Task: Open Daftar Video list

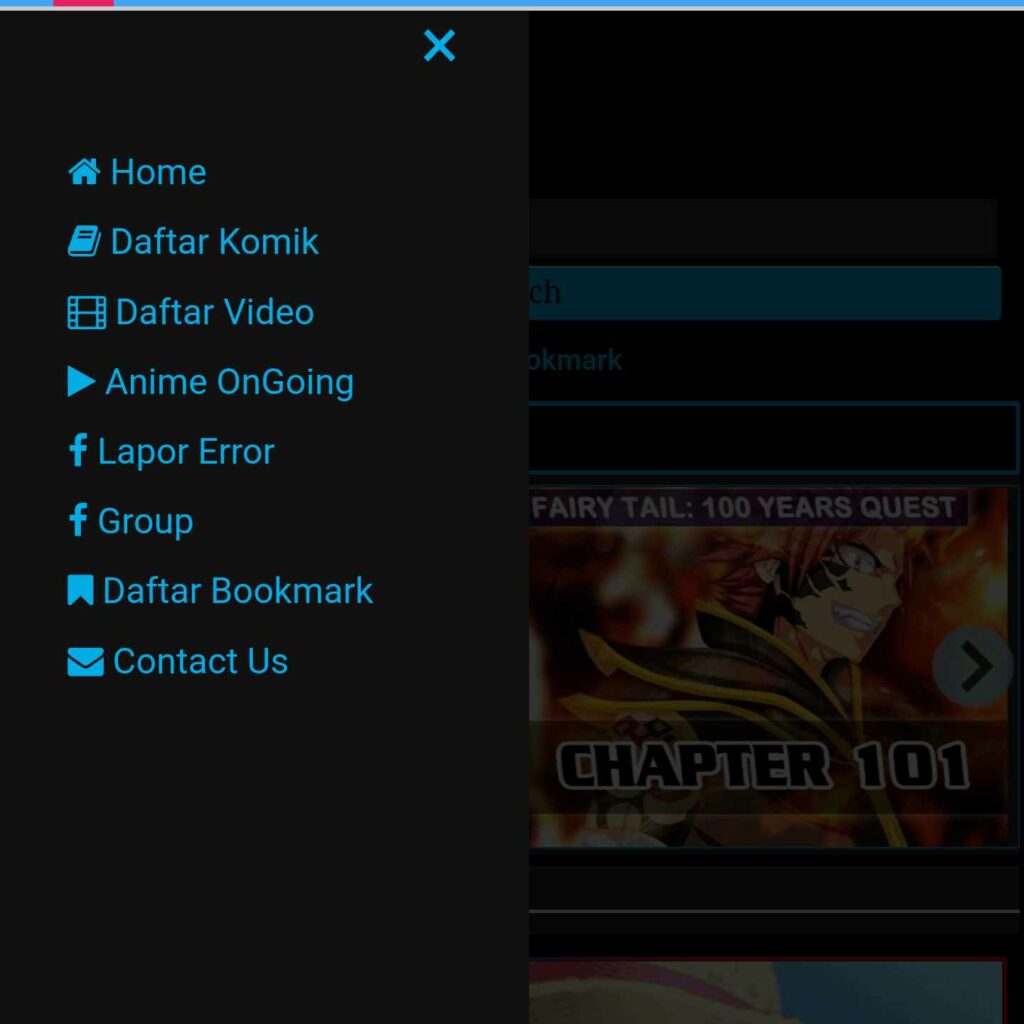Action: click(192, 312)
